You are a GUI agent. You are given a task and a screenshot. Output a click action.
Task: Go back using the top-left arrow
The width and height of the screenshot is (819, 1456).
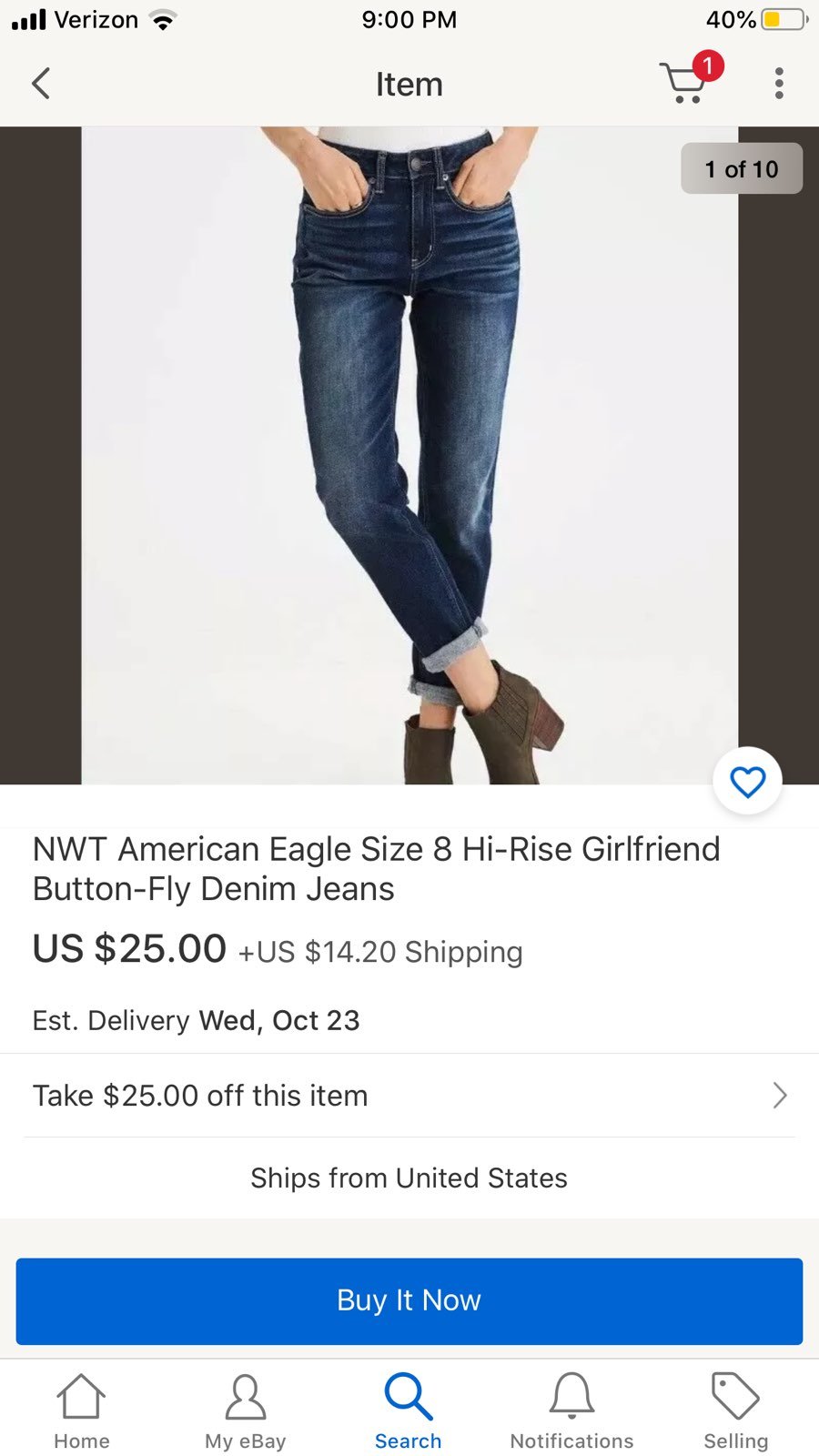(x=41, y=84)
